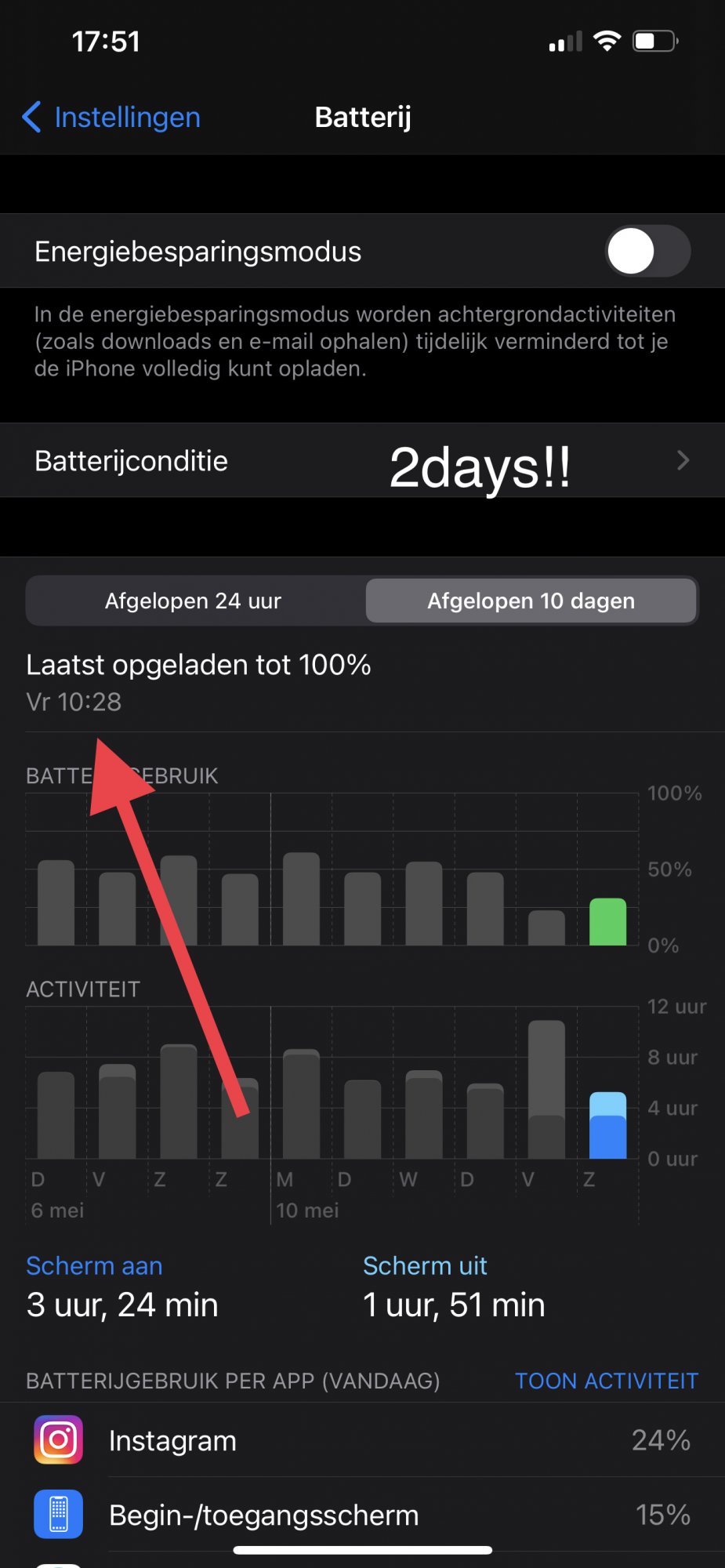The height and width of the screenshot is (1568, 725).
Task: Switch to Afgelopen 24 uur tab
Action: tap(194, 601)
